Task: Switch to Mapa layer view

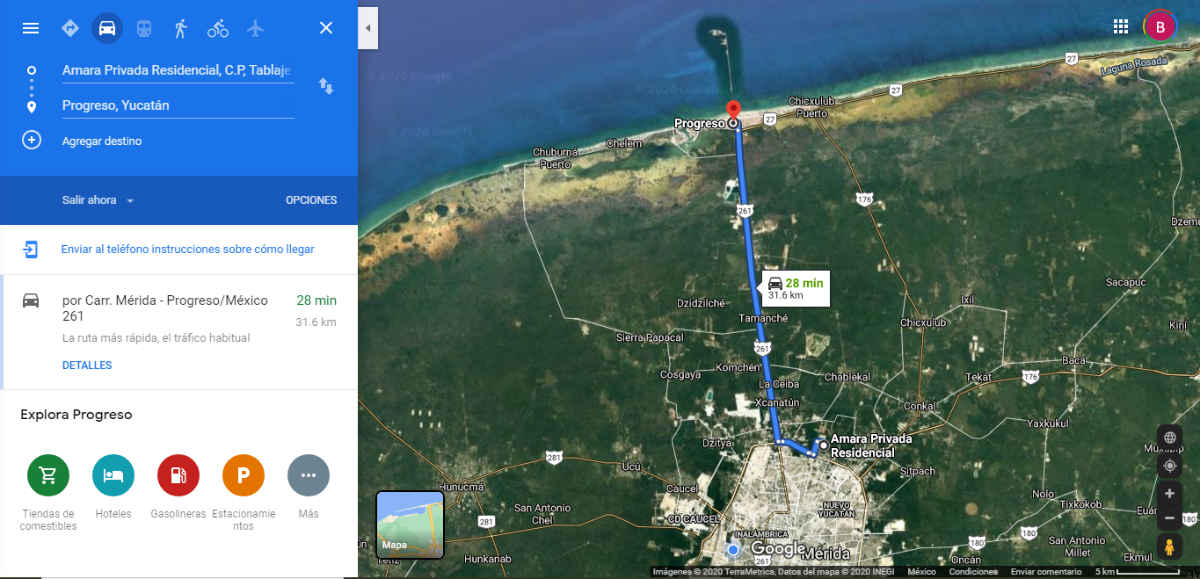Action: pyautogui.click(x=409, y=524)
